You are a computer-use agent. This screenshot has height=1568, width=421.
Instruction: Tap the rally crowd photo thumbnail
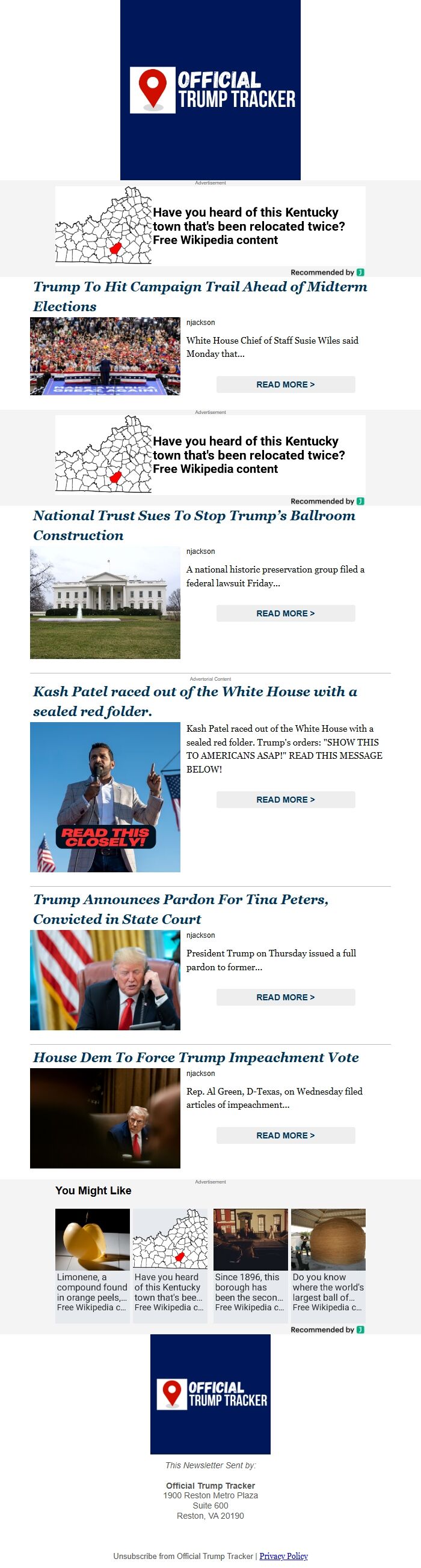coord(105,356)
